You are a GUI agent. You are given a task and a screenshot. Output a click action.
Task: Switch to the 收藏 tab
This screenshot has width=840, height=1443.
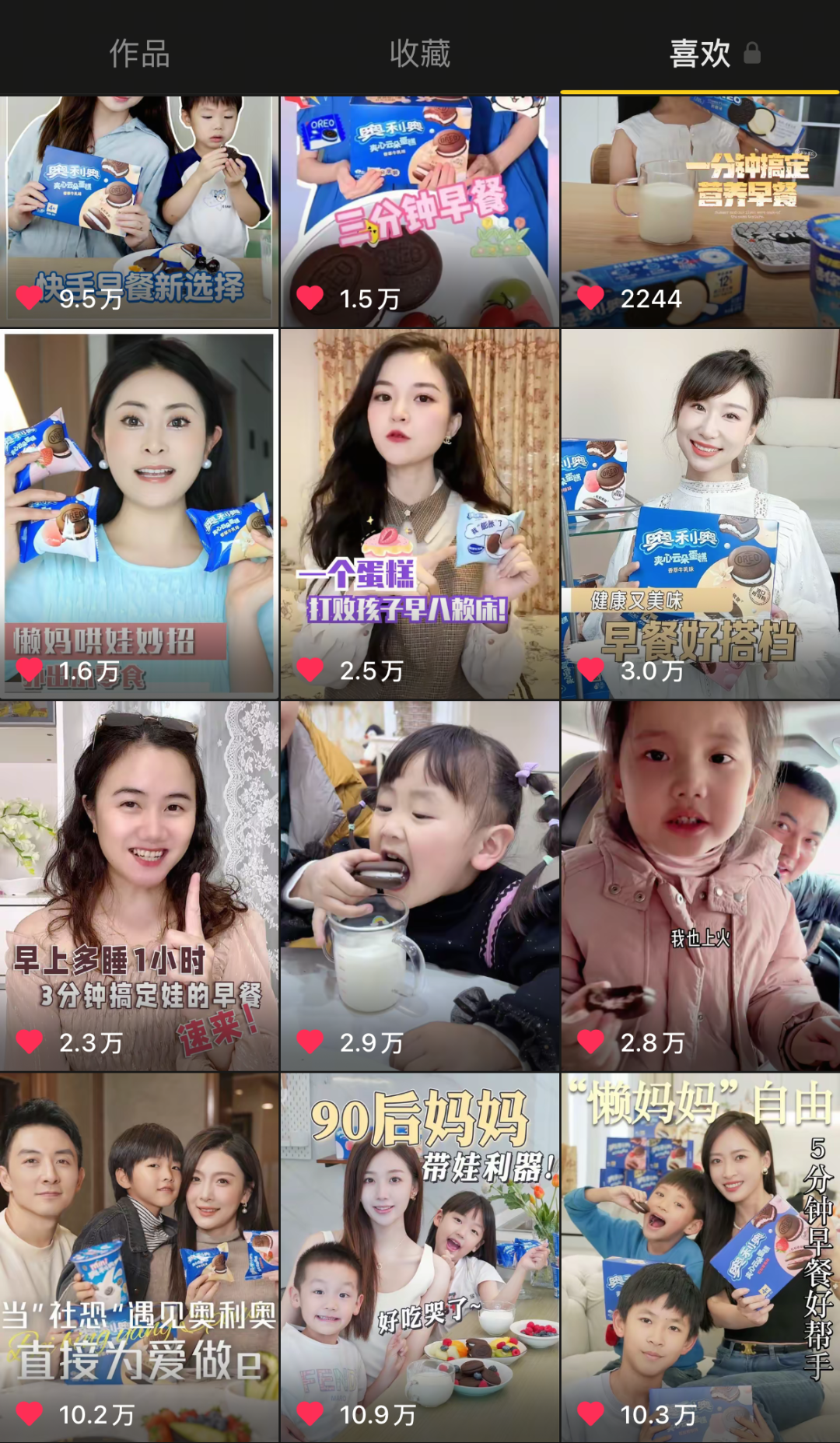click(420, 53)
